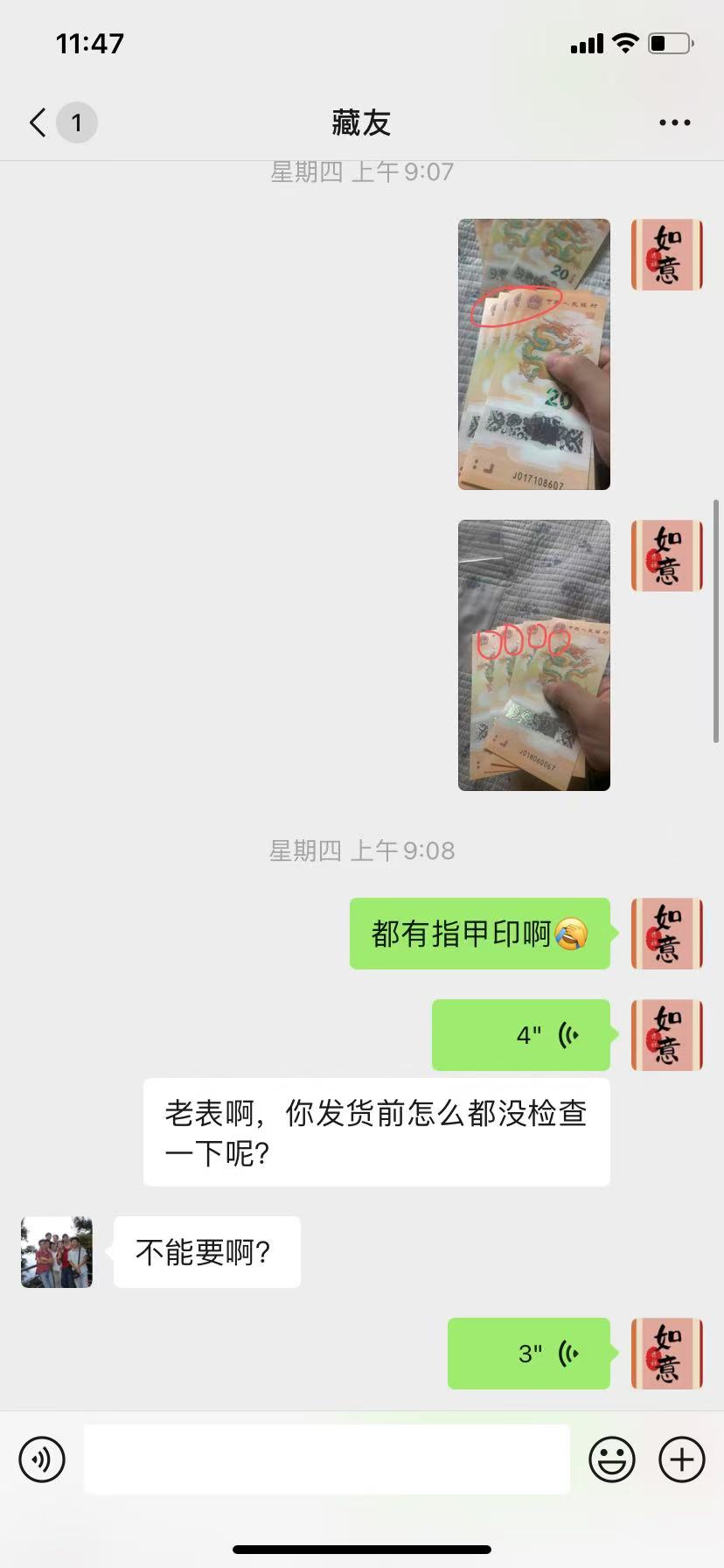Focus the message text field
Image resolution: width=724 pixels, height=1568 pixels.
[x=326, y=1459]
